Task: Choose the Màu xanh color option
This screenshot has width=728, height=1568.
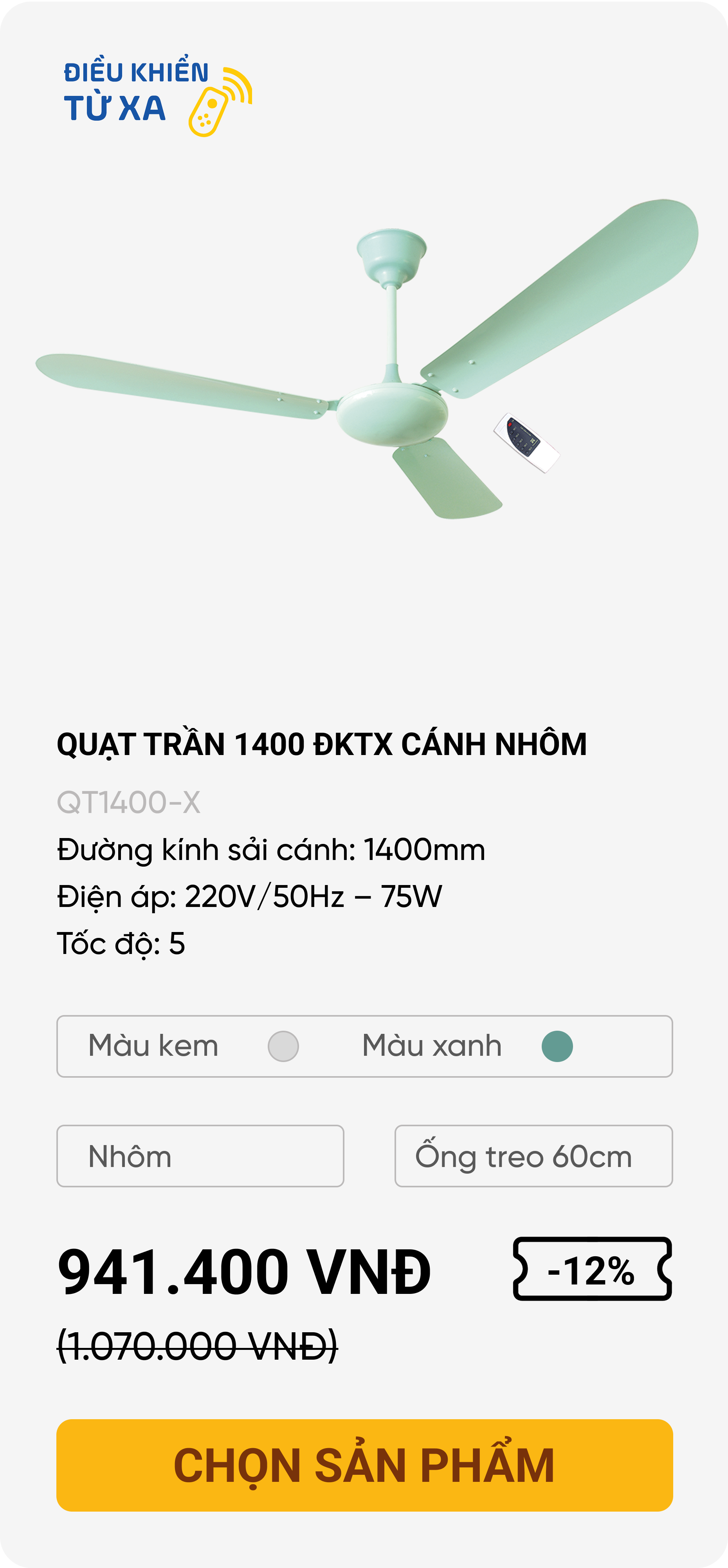Action: coord(557,1046)
